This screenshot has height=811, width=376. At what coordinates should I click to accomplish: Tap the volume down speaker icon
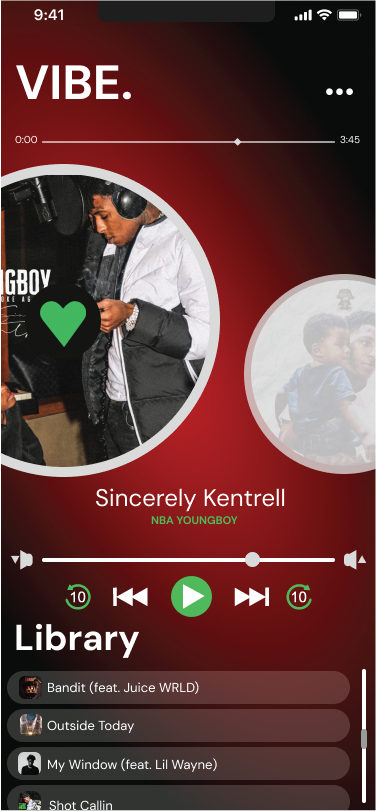[x=22, y=560]
